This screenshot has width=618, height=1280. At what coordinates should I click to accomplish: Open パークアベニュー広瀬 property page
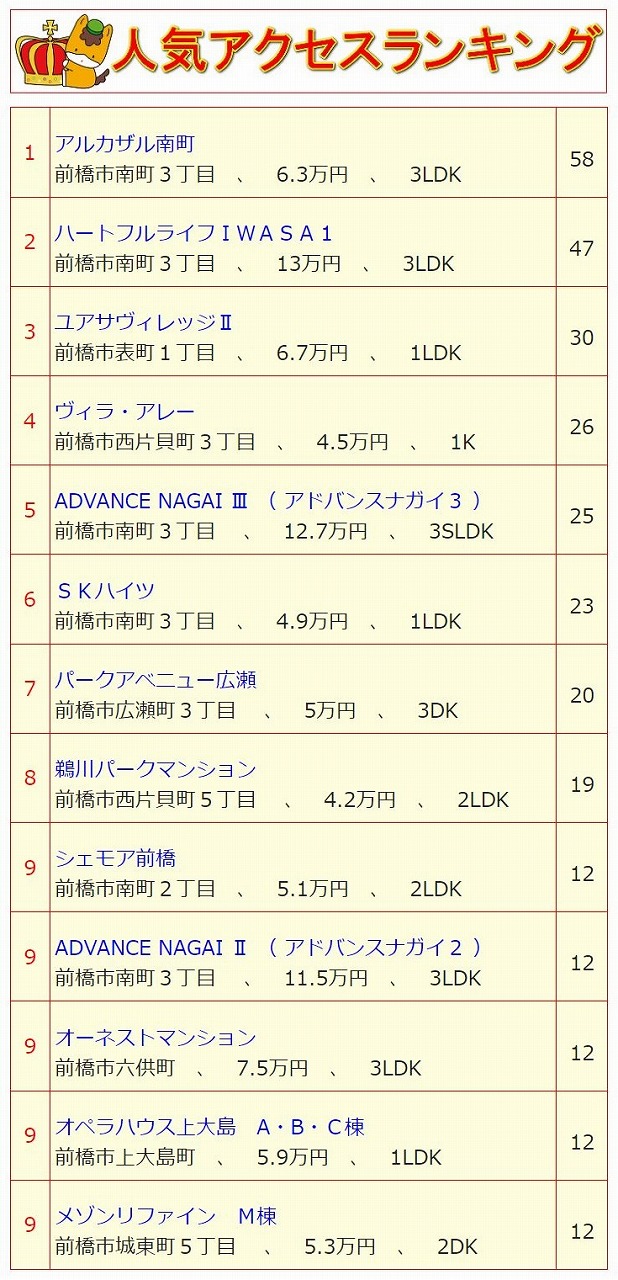point(155,680)
